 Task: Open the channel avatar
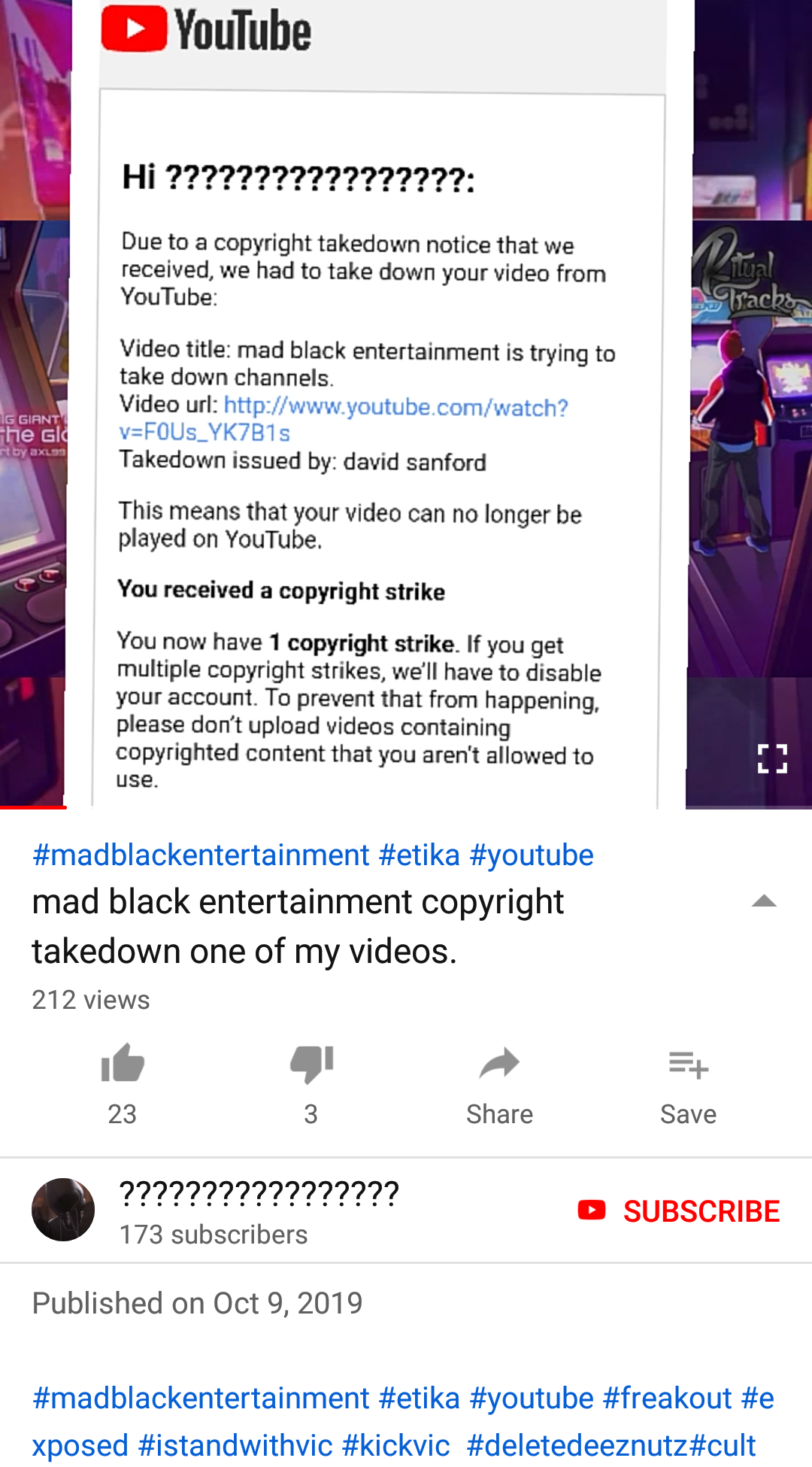63,1210
